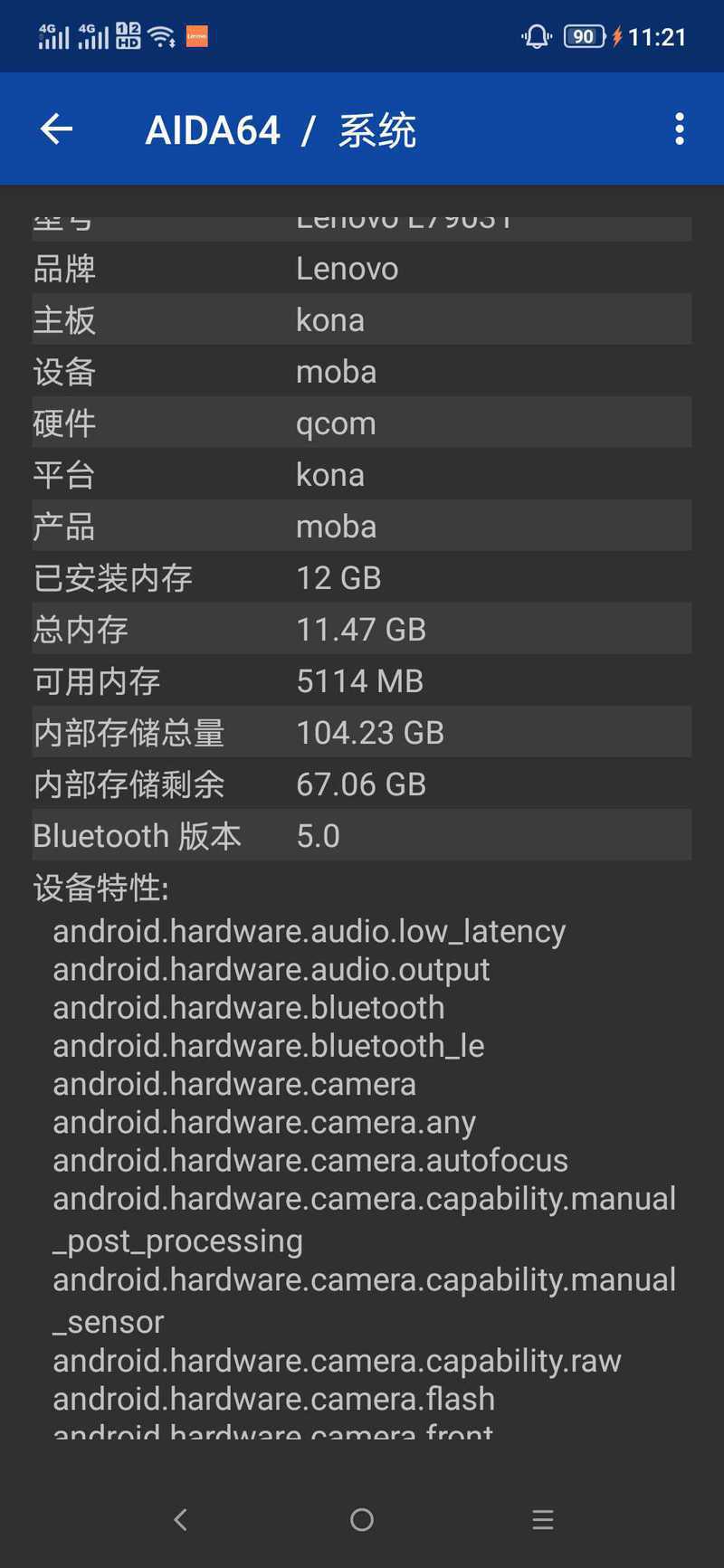Viewport: 724px width, 1568px height.
Task: Tap the system navigation back button
Action: pos(181,1519)
